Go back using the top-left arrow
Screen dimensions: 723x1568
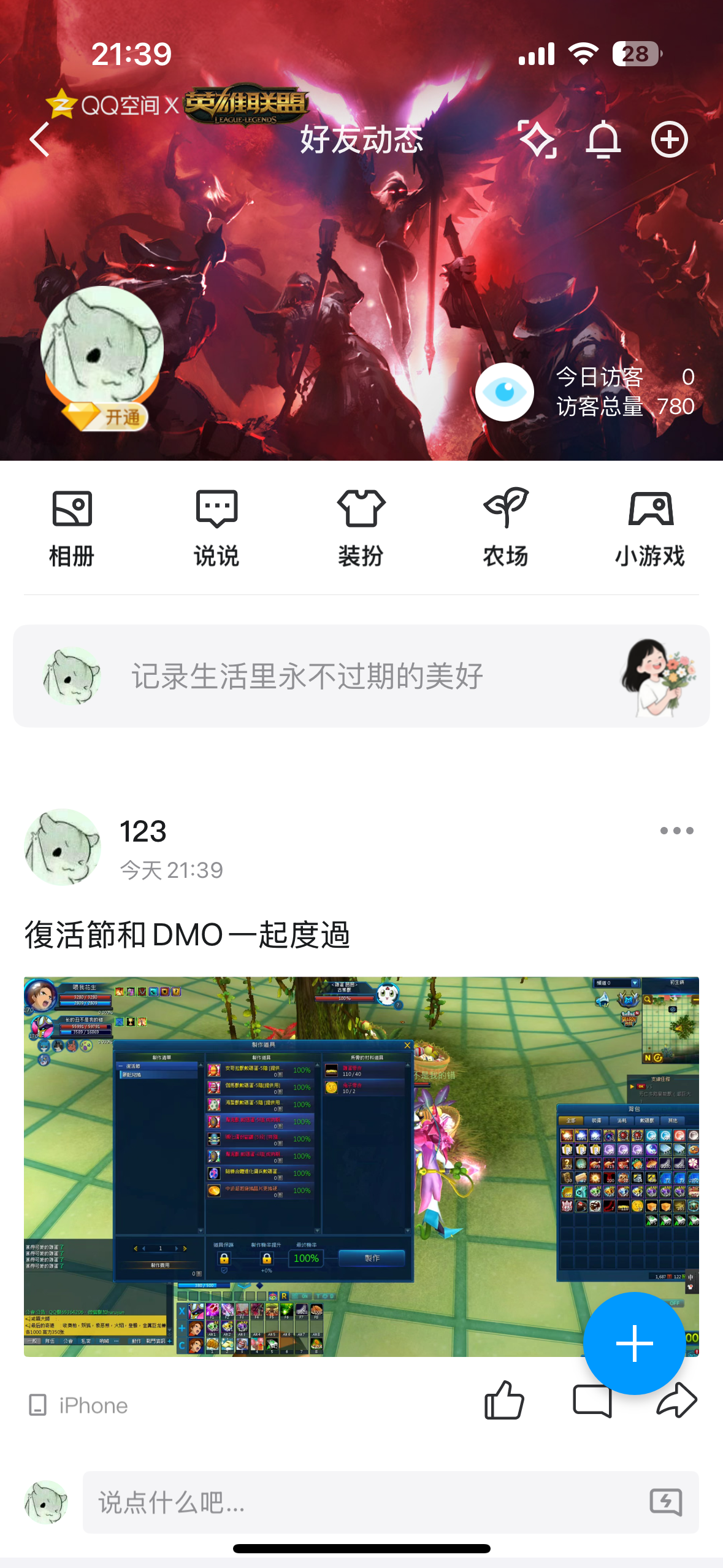pos(40,140)
